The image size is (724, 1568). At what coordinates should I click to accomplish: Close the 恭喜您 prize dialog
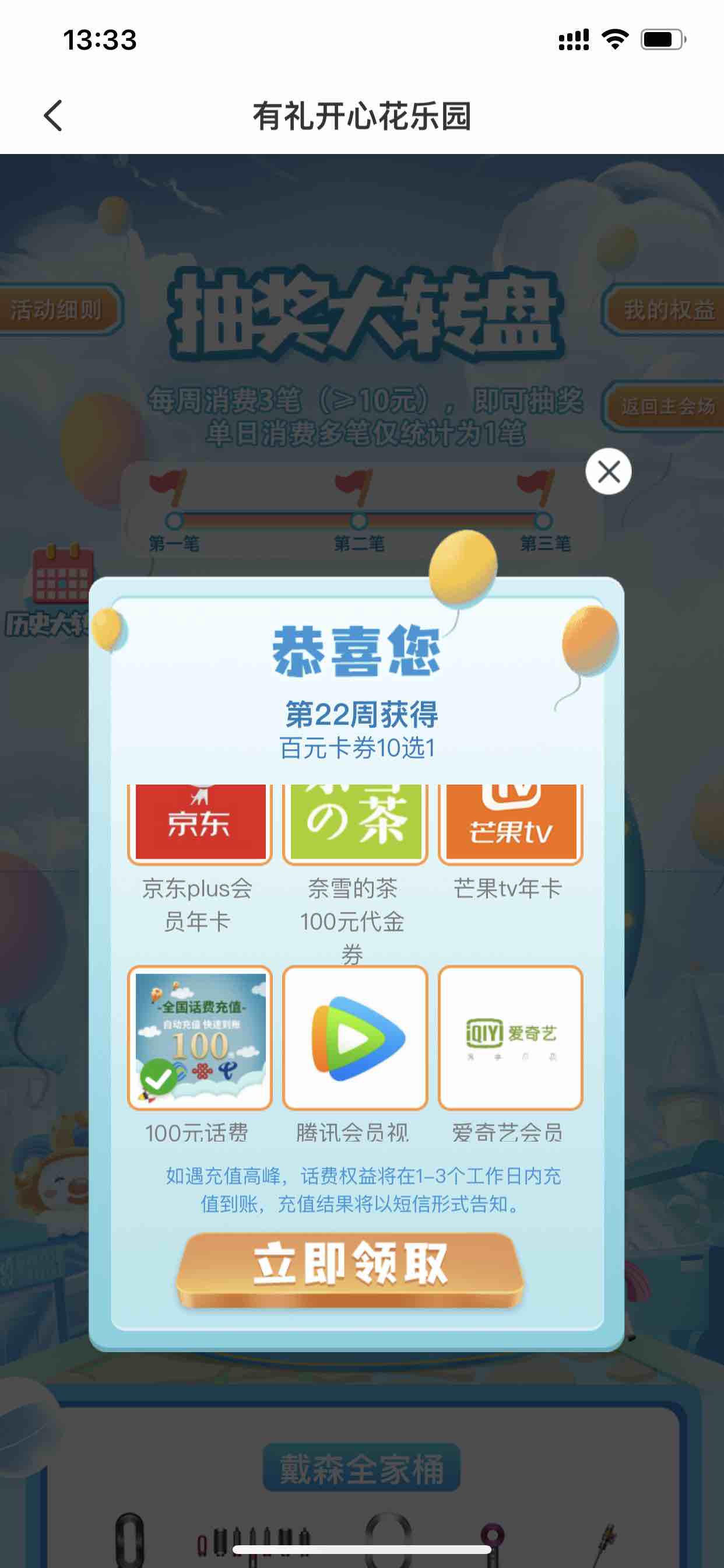pyautogui.click(x=608, y=472)
